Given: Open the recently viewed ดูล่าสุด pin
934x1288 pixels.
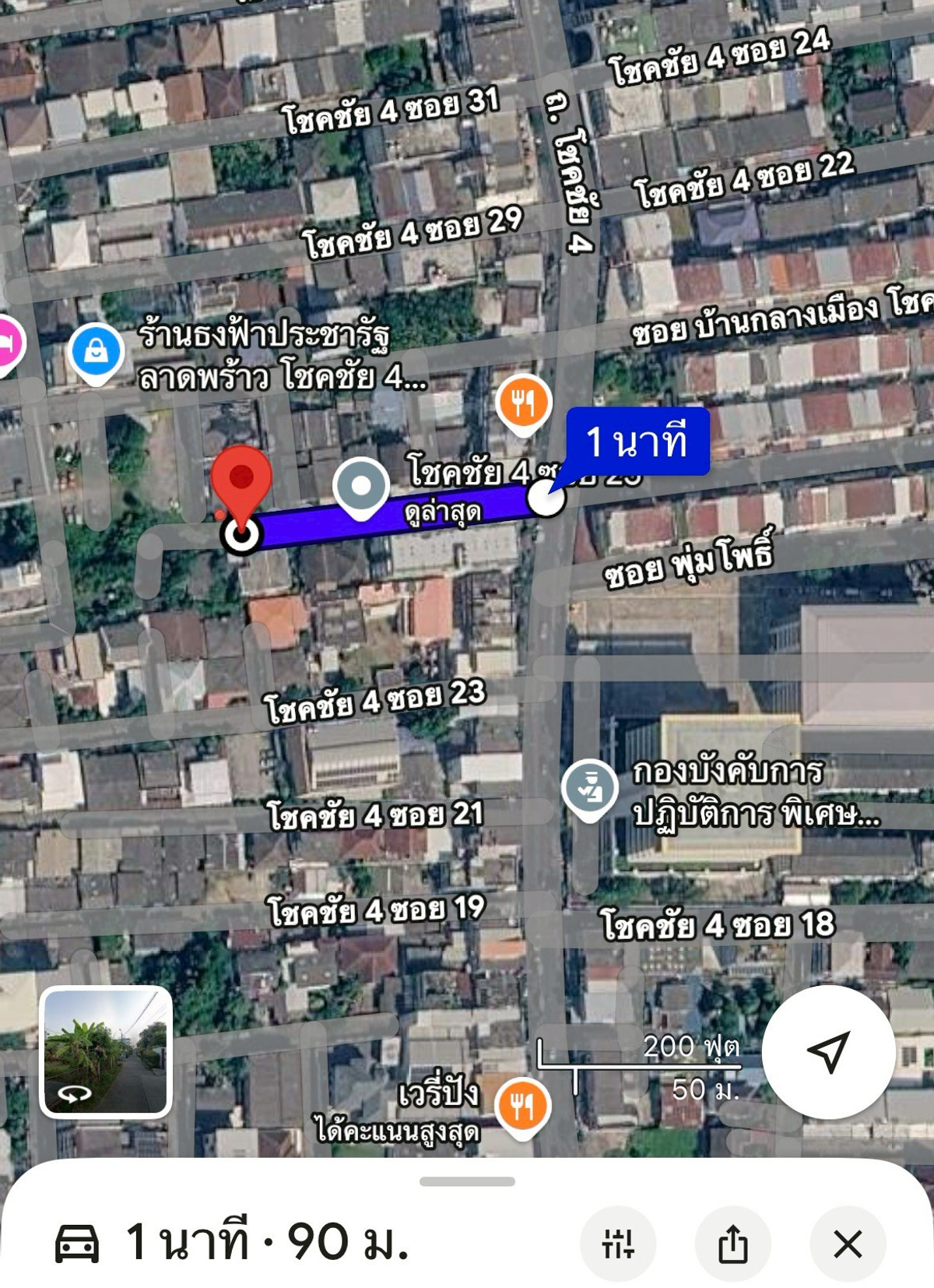Looking at the screenshot, I should tap(361, 487).
